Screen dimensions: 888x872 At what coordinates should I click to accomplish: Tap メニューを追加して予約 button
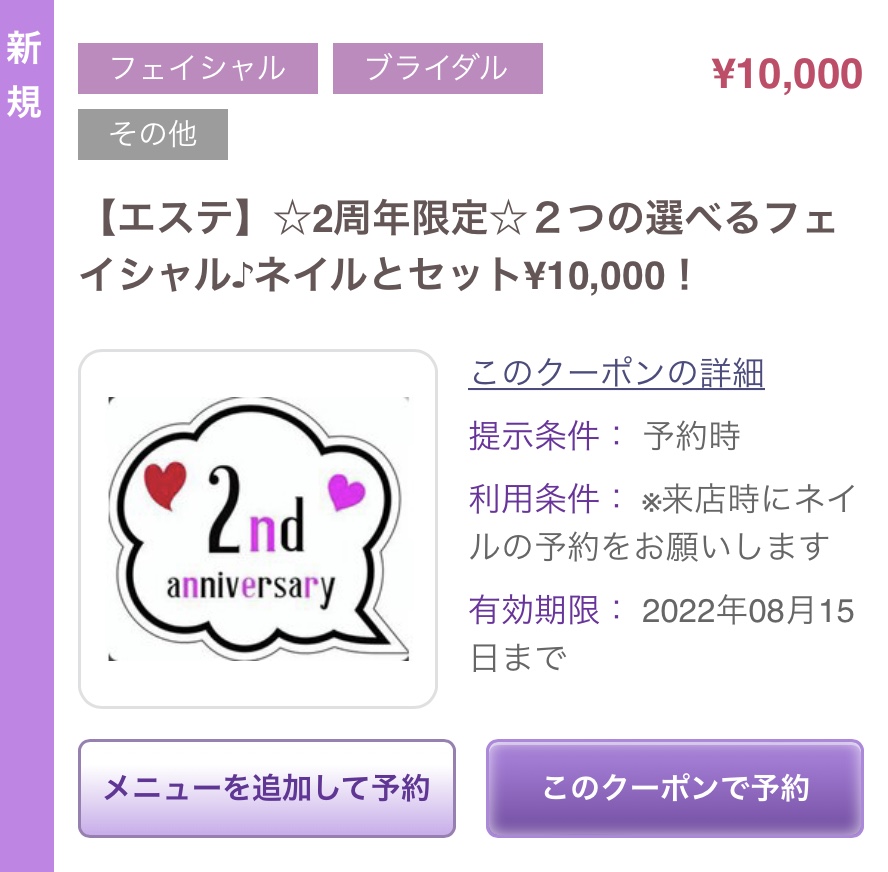coord(267,788)
